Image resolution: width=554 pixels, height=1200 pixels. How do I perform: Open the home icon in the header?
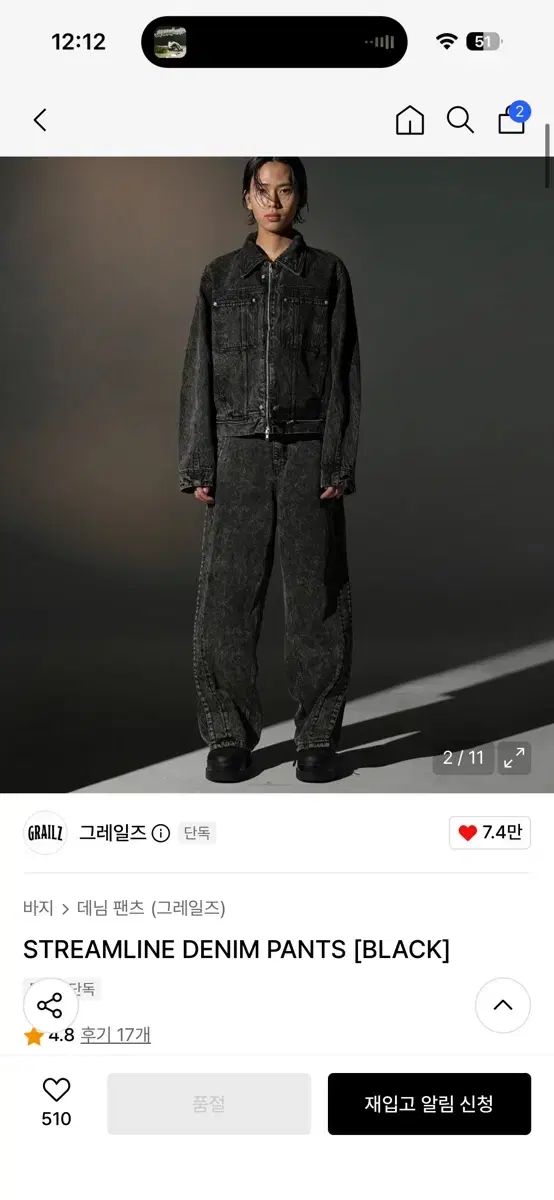click(x=410, y=121)
